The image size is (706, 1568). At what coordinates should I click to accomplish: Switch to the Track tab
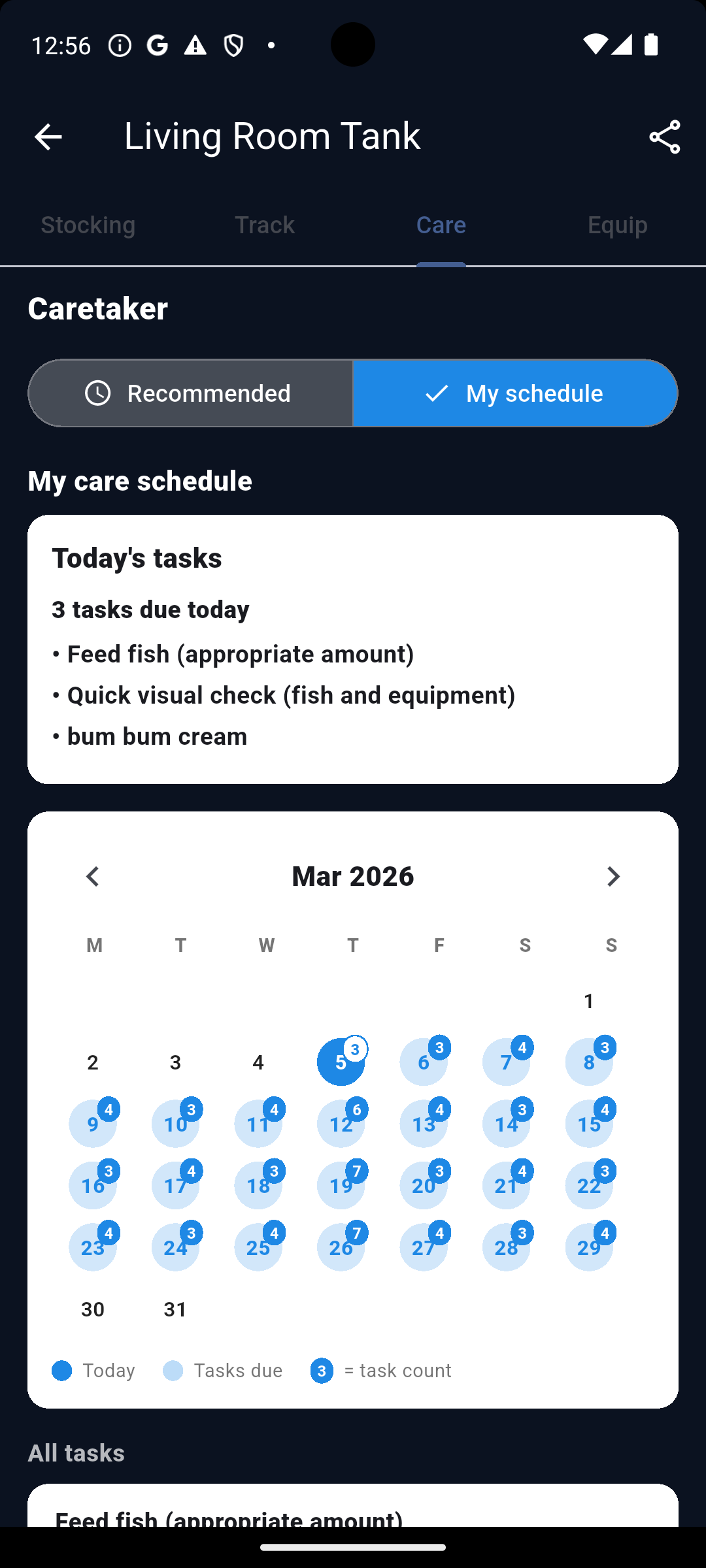[264, 224]
